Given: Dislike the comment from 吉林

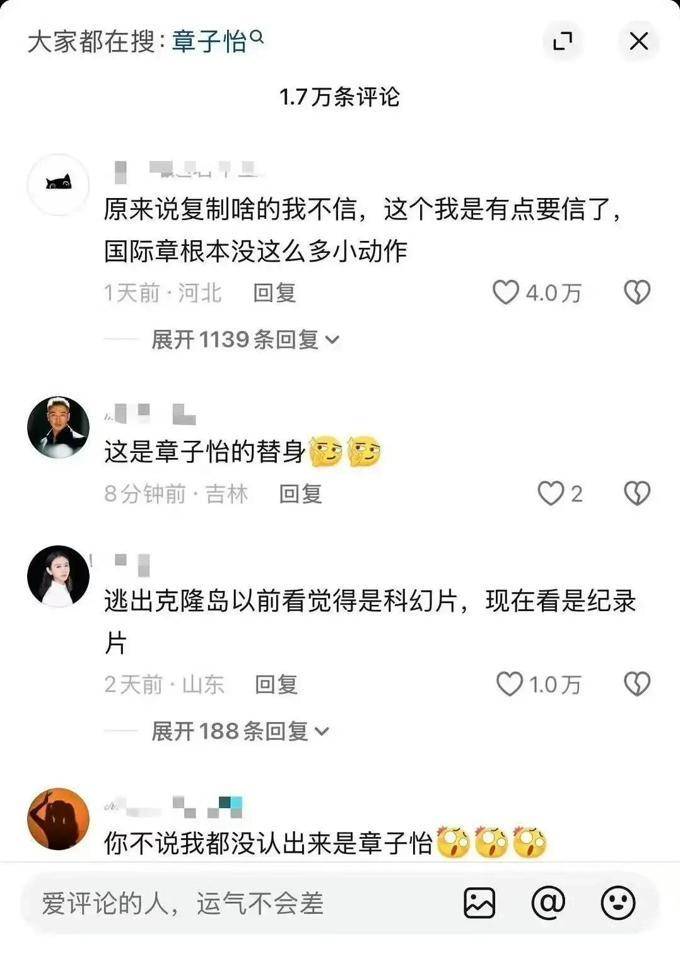Looking at the screenshot, I should tap(637, 493).
